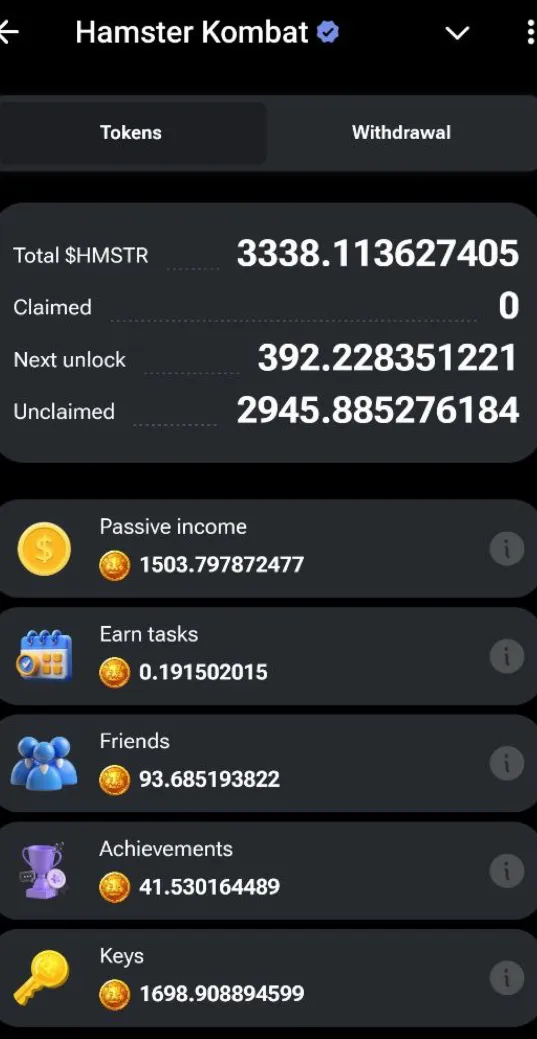Select the Tokens tab
This screenshot has height=1039, width=537.
(x=131, y=133)
